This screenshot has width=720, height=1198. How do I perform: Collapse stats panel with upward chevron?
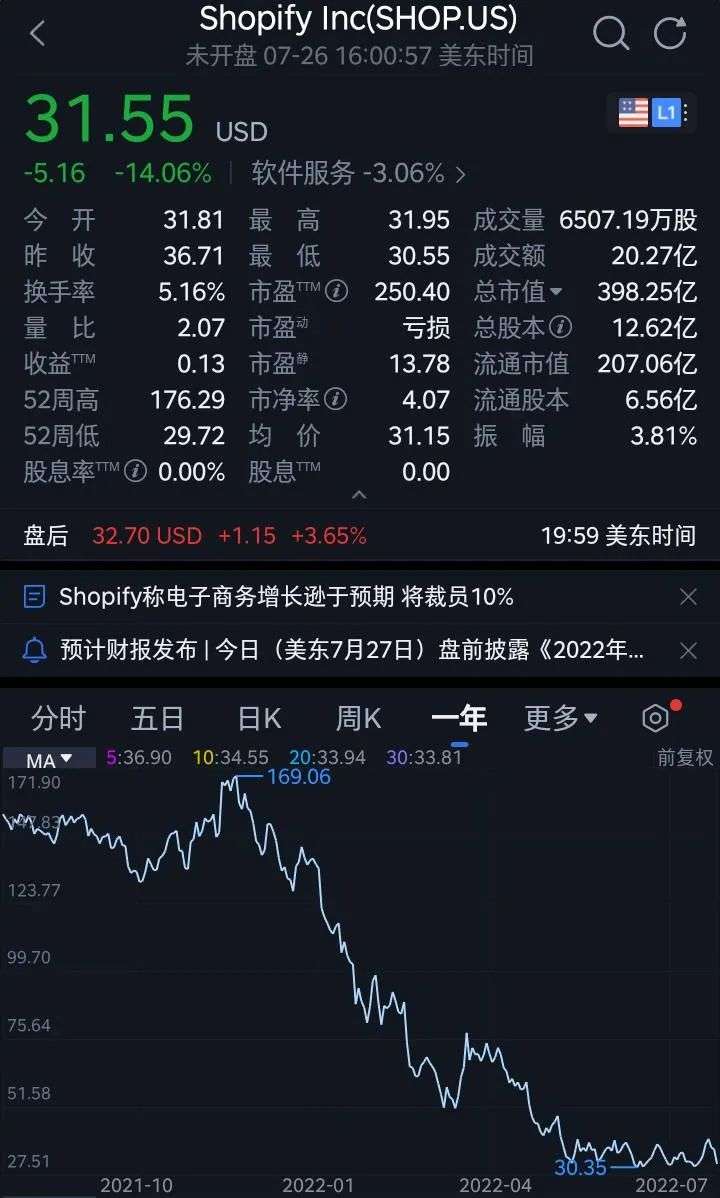(x=360, y=495)
